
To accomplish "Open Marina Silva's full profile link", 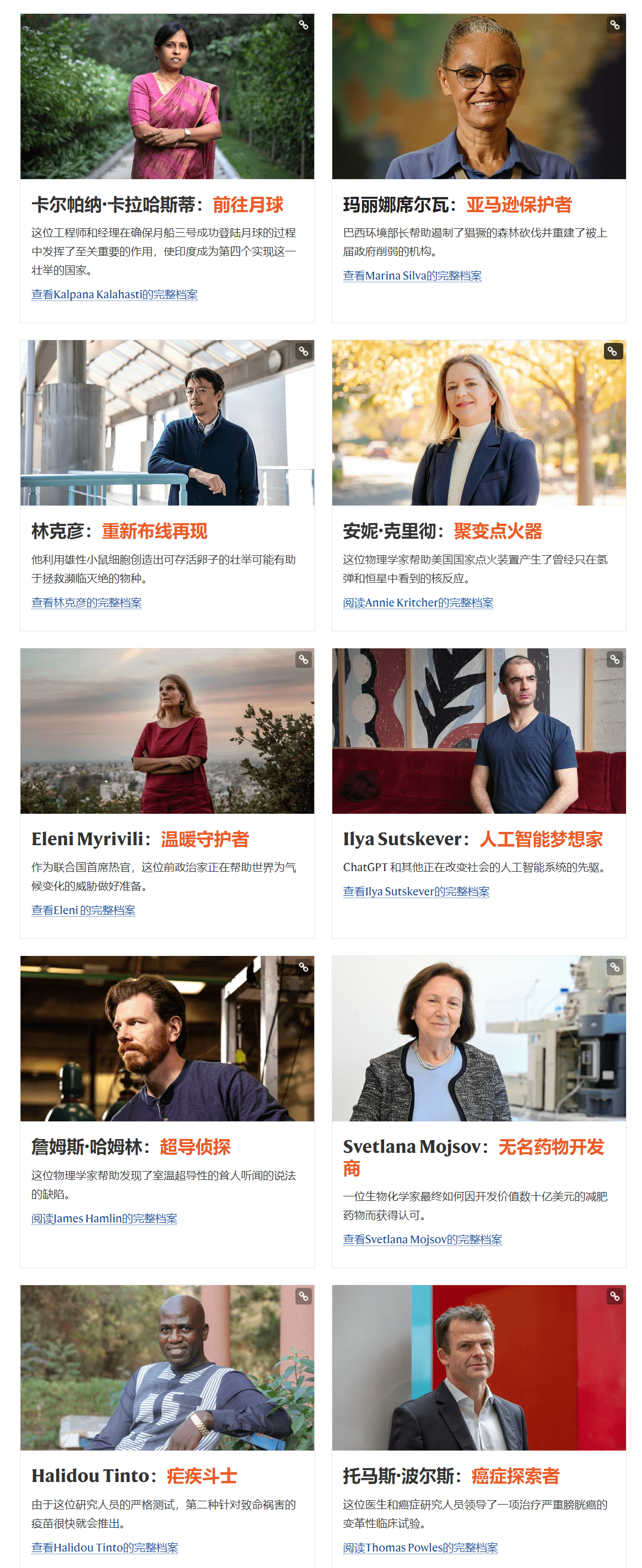I will (412, 276).
